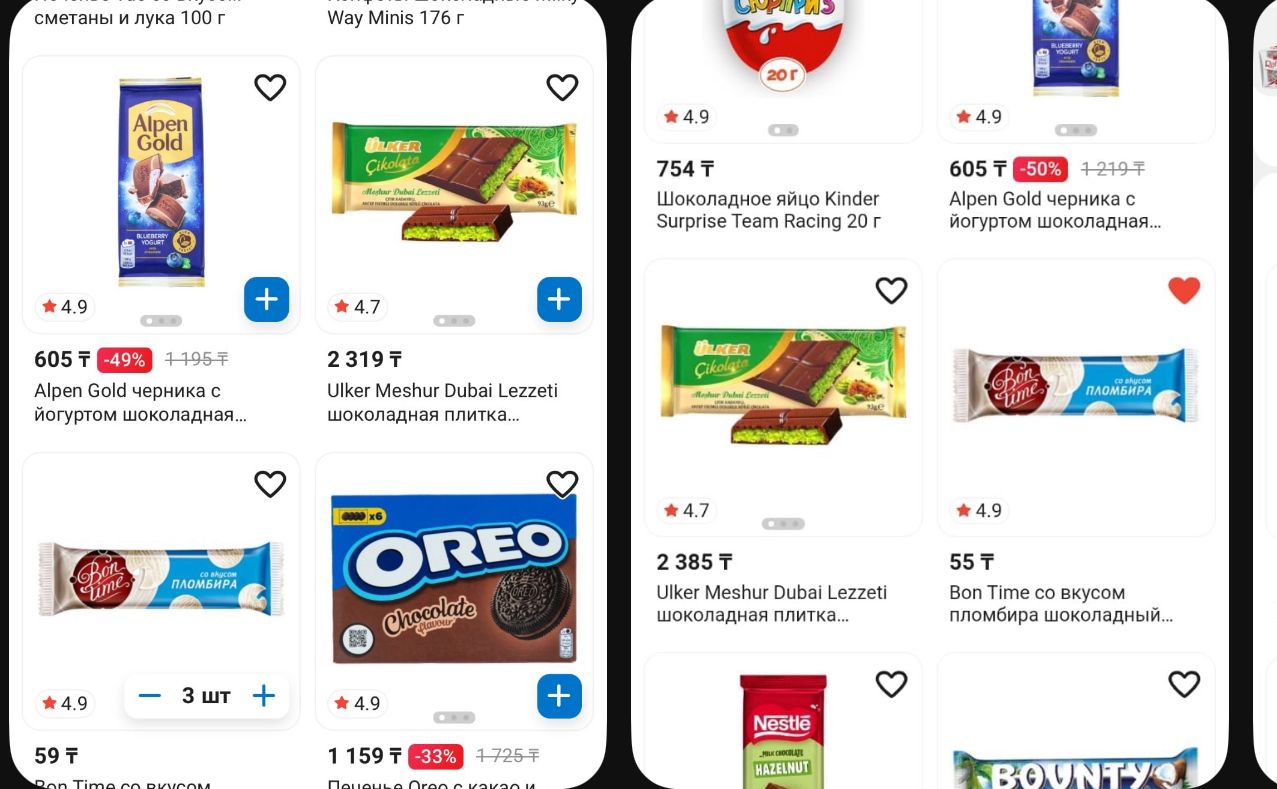Tap the heart on the Bounty card

[x=1184, y=684]
